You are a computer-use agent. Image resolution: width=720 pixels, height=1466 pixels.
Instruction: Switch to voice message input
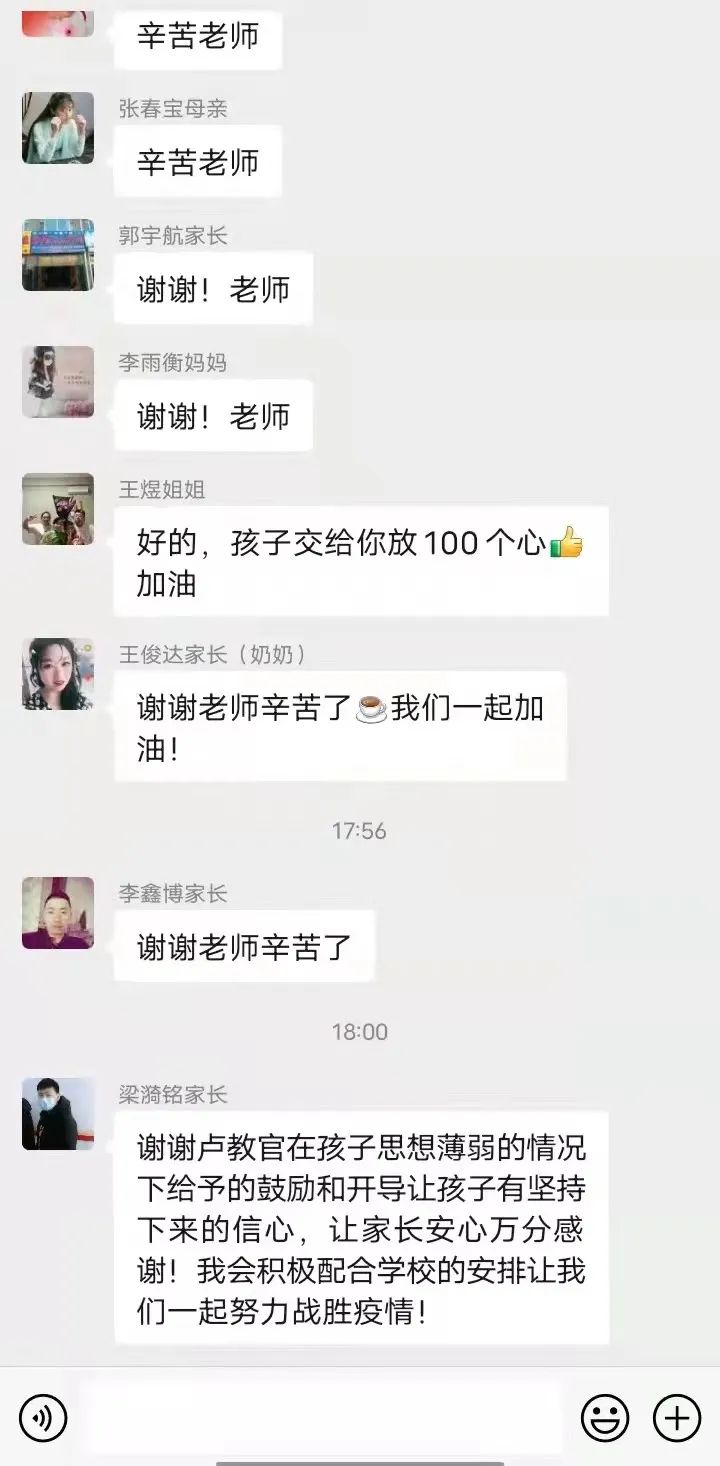click(x=43, y=1417)
